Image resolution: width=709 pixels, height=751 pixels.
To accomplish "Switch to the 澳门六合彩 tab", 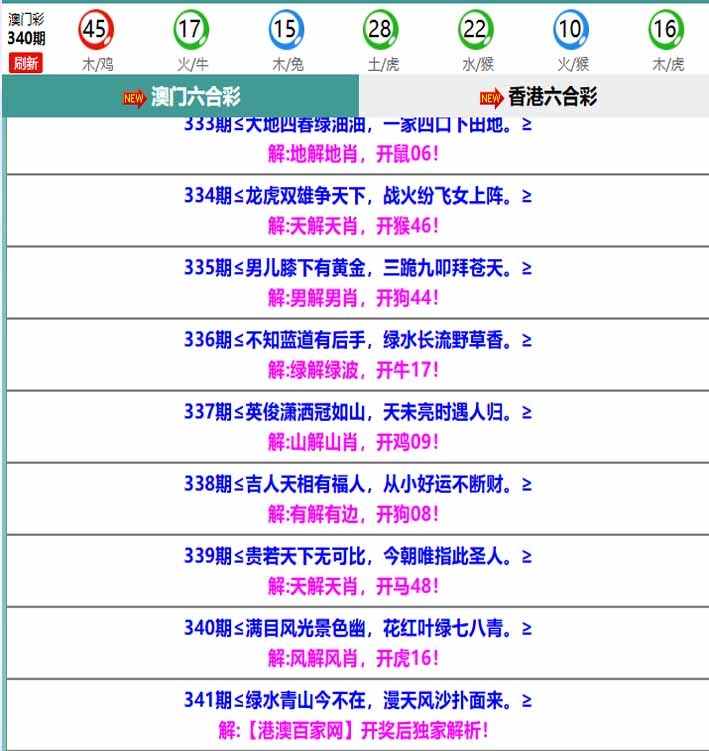I will pos(181,97).
